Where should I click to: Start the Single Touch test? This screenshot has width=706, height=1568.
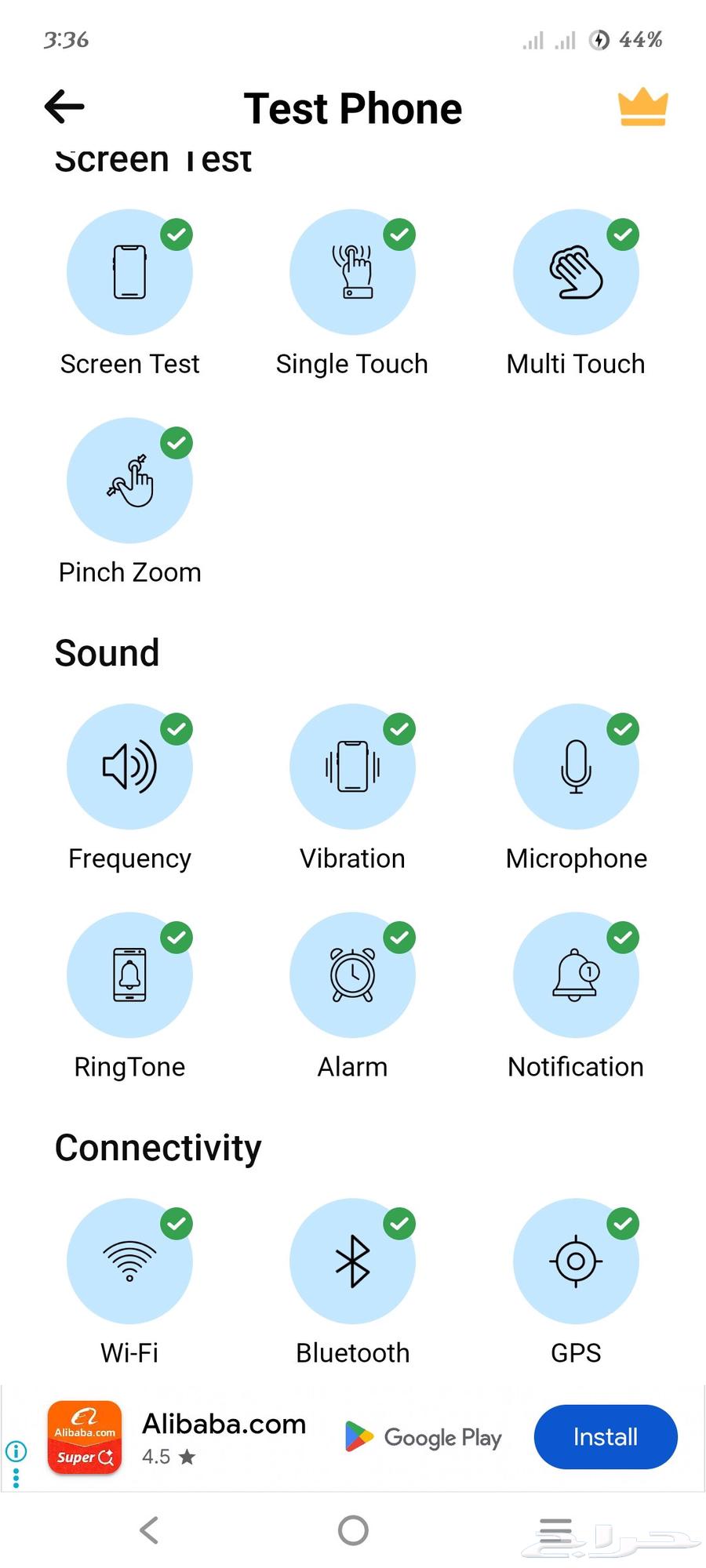click(352, 273)
